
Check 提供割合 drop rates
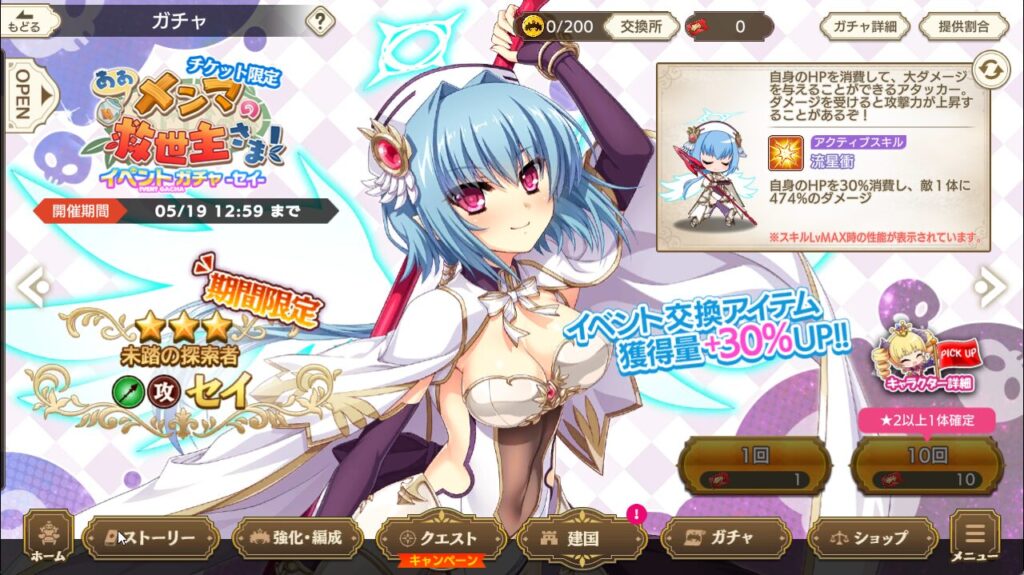coord(964,26)
